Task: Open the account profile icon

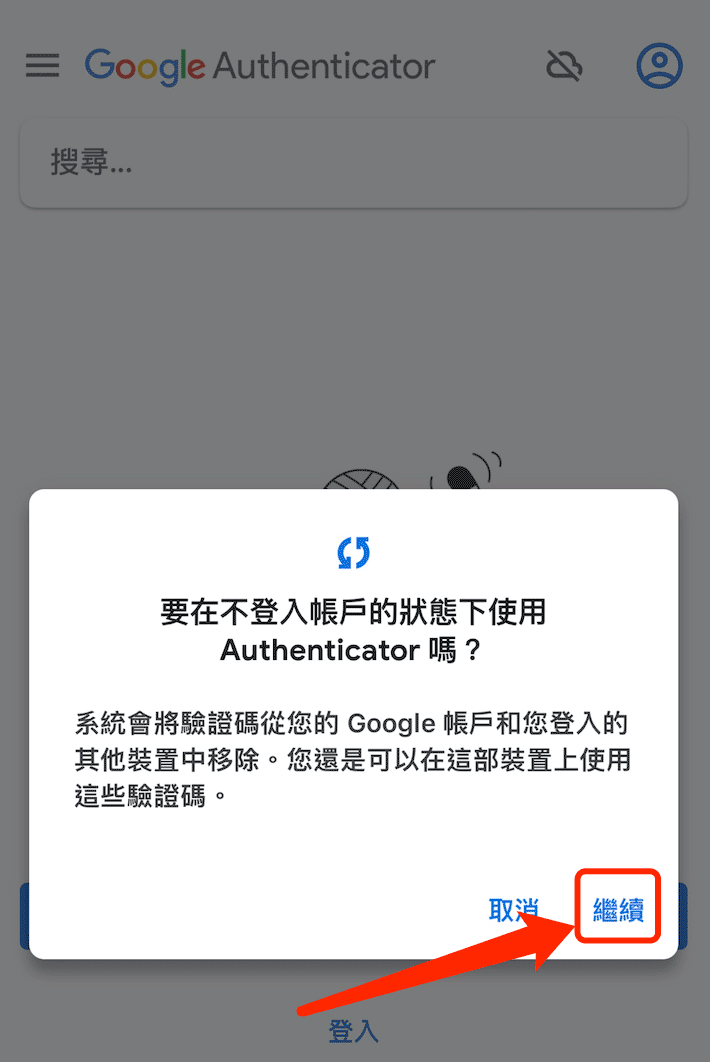Action: (659, 66)
